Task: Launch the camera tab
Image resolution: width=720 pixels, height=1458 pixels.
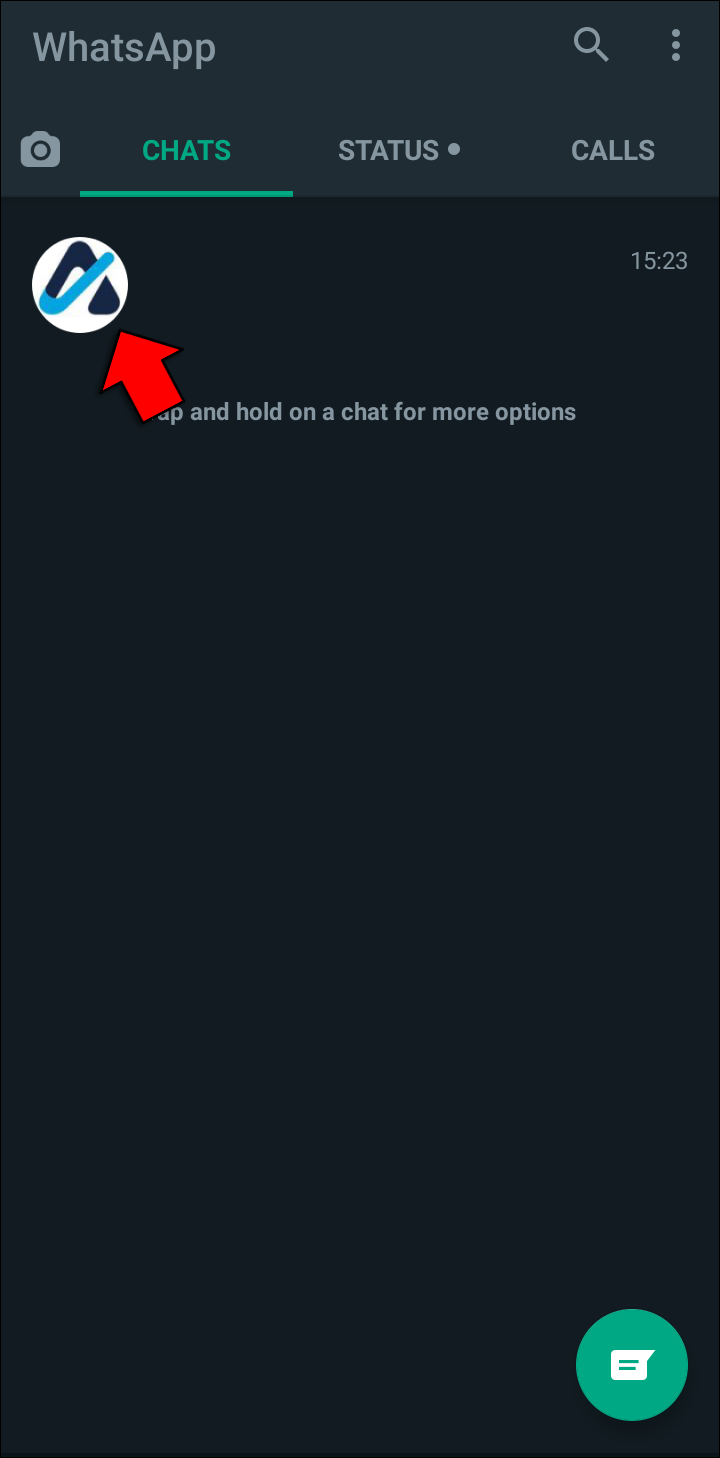Action: point(40,151)
